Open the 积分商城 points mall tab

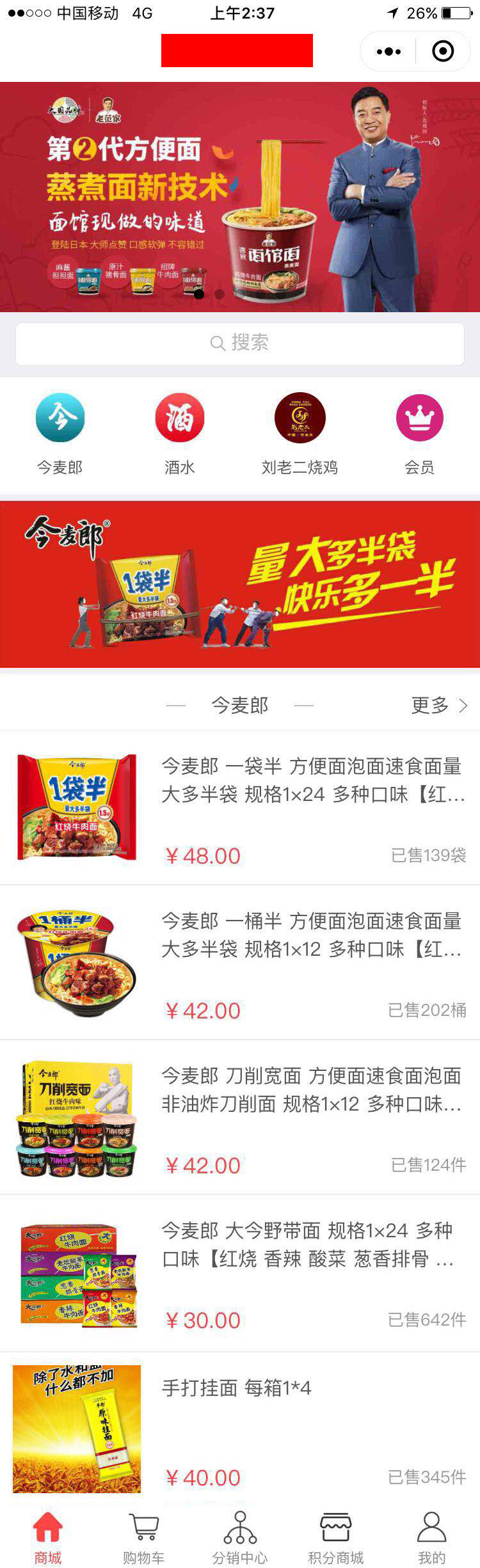tap(336, 1537)
